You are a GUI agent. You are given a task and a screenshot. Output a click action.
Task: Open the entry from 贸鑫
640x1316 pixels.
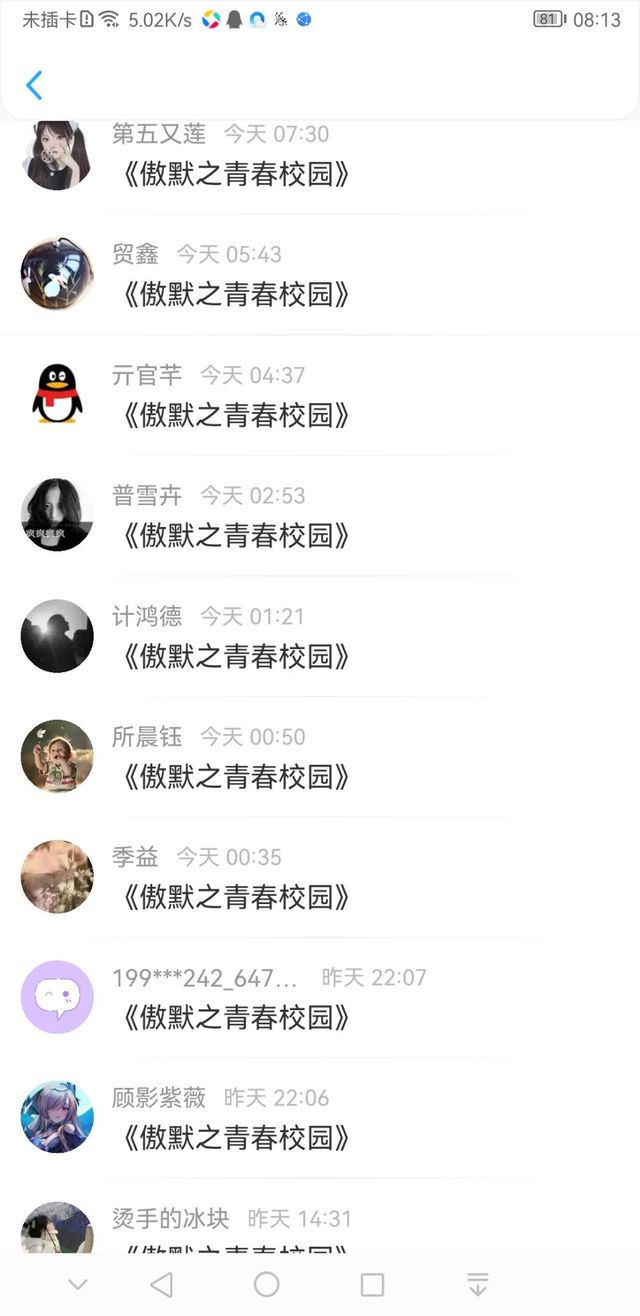(x=320, y=274)
